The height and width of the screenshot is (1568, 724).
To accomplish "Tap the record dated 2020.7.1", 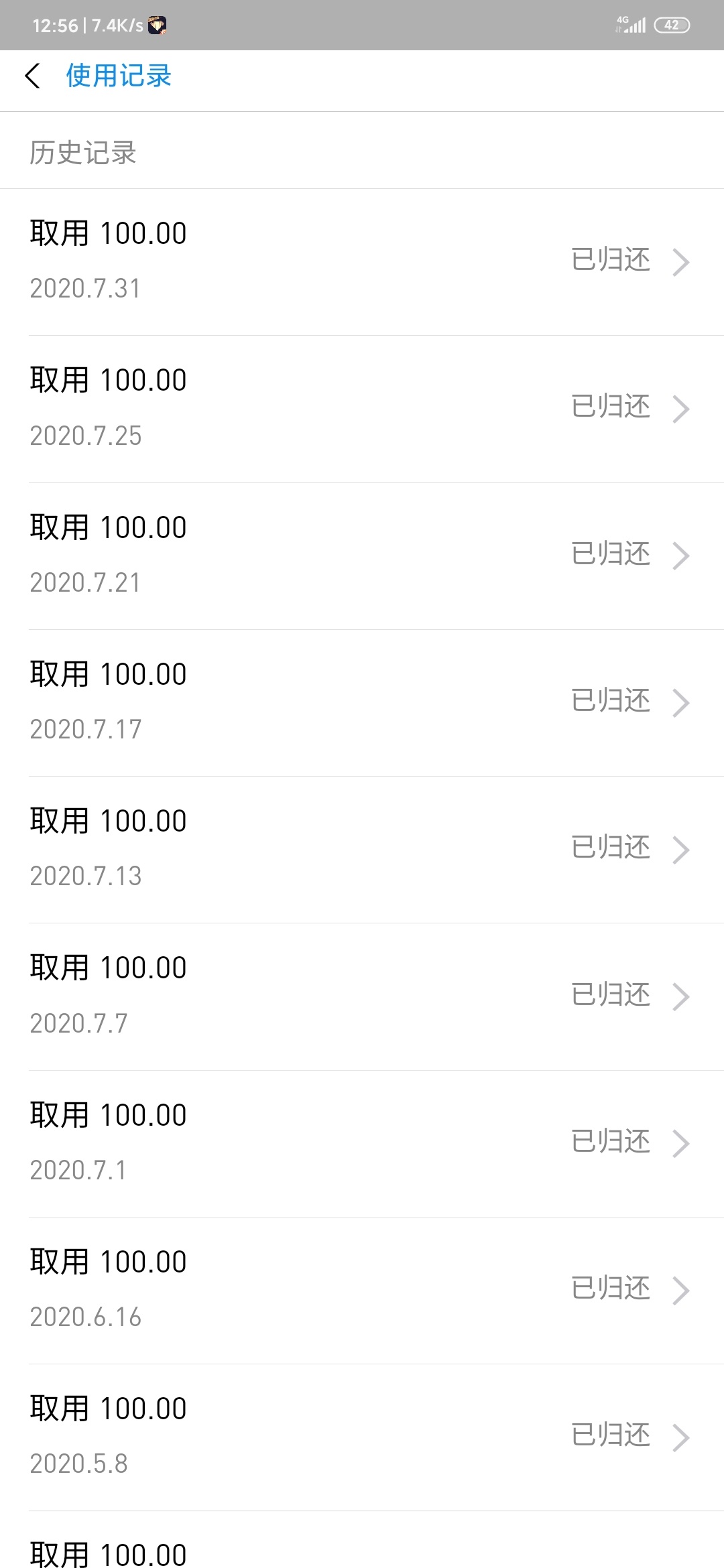I will [362, 1144].
